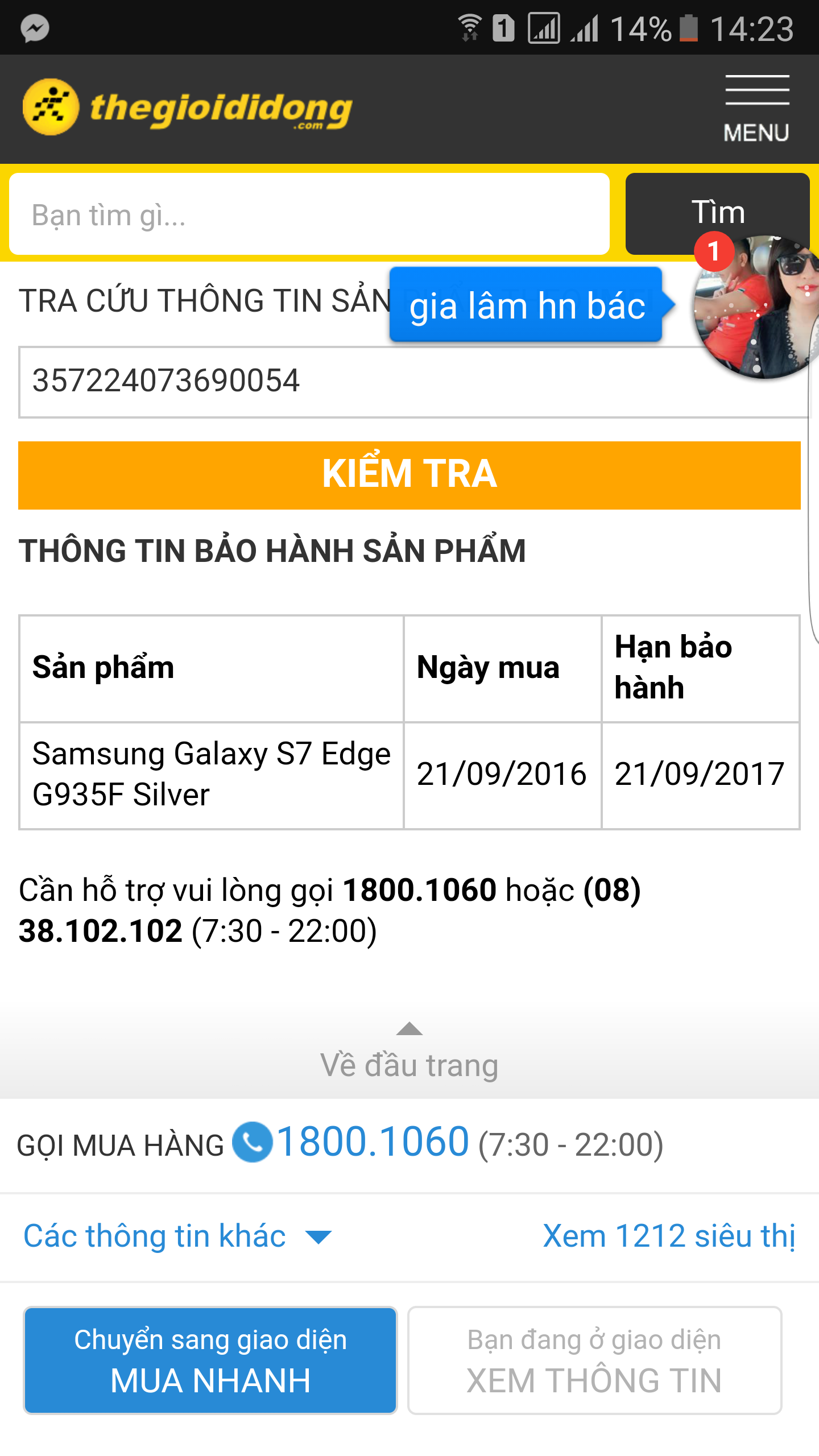Expand Các thông tin khác

click(x=176, y=1236)
